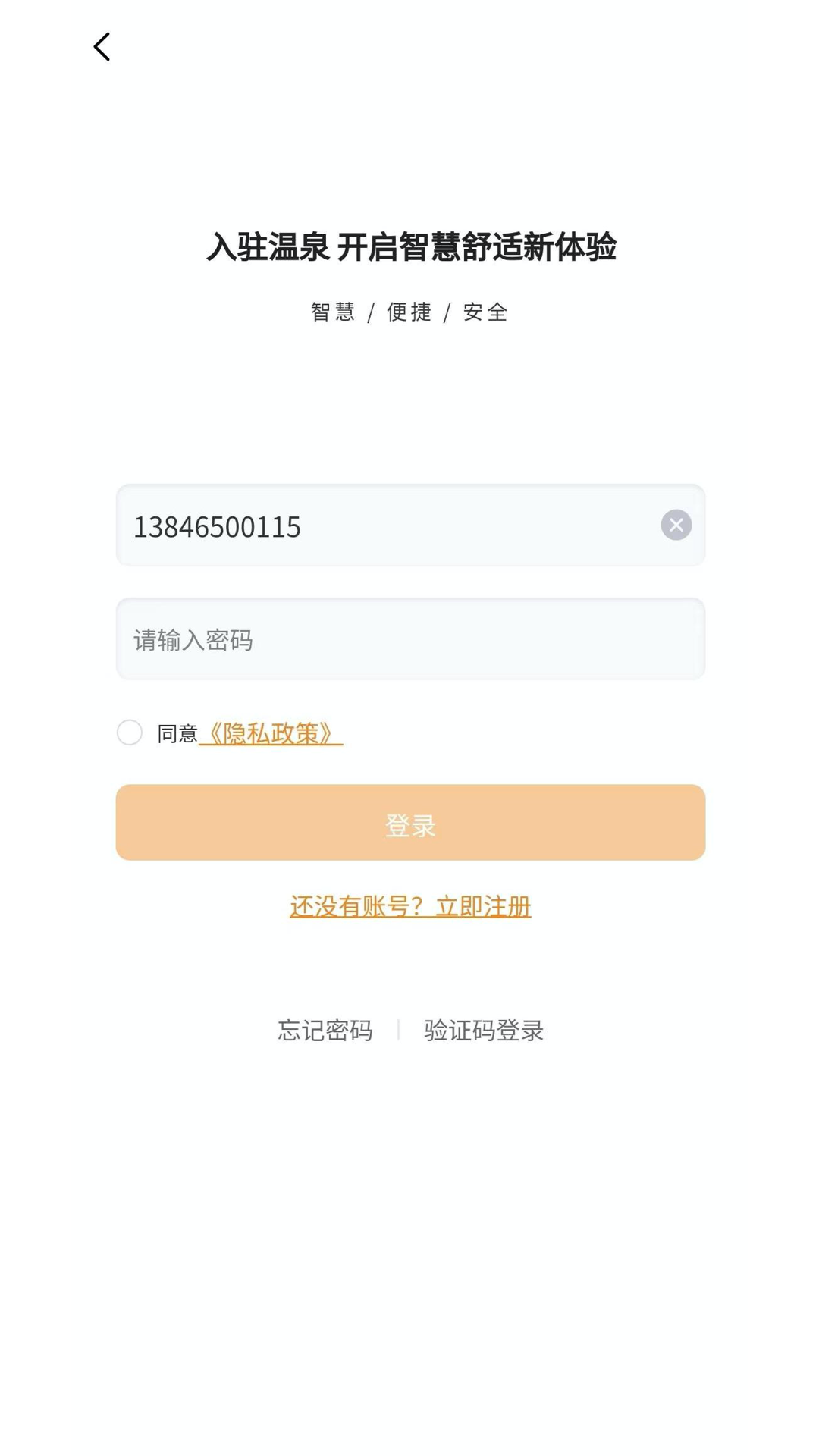Select the back navigation chevron
Image resolution: width=819 pixels, height=1456 pixels.
[x=102, y=46]
